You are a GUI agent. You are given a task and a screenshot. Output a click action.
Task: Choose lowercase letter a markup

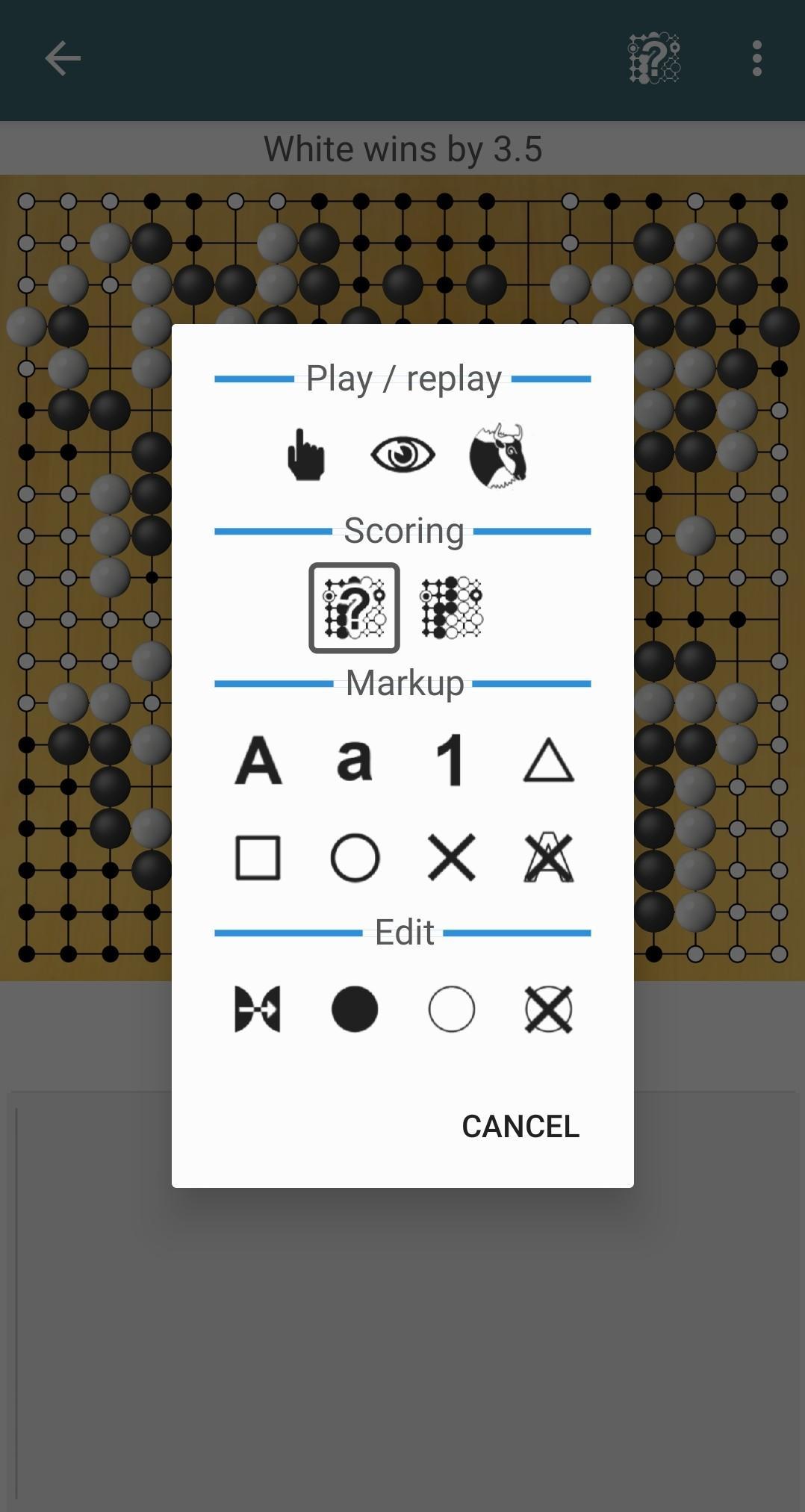(x=354, y=761)
